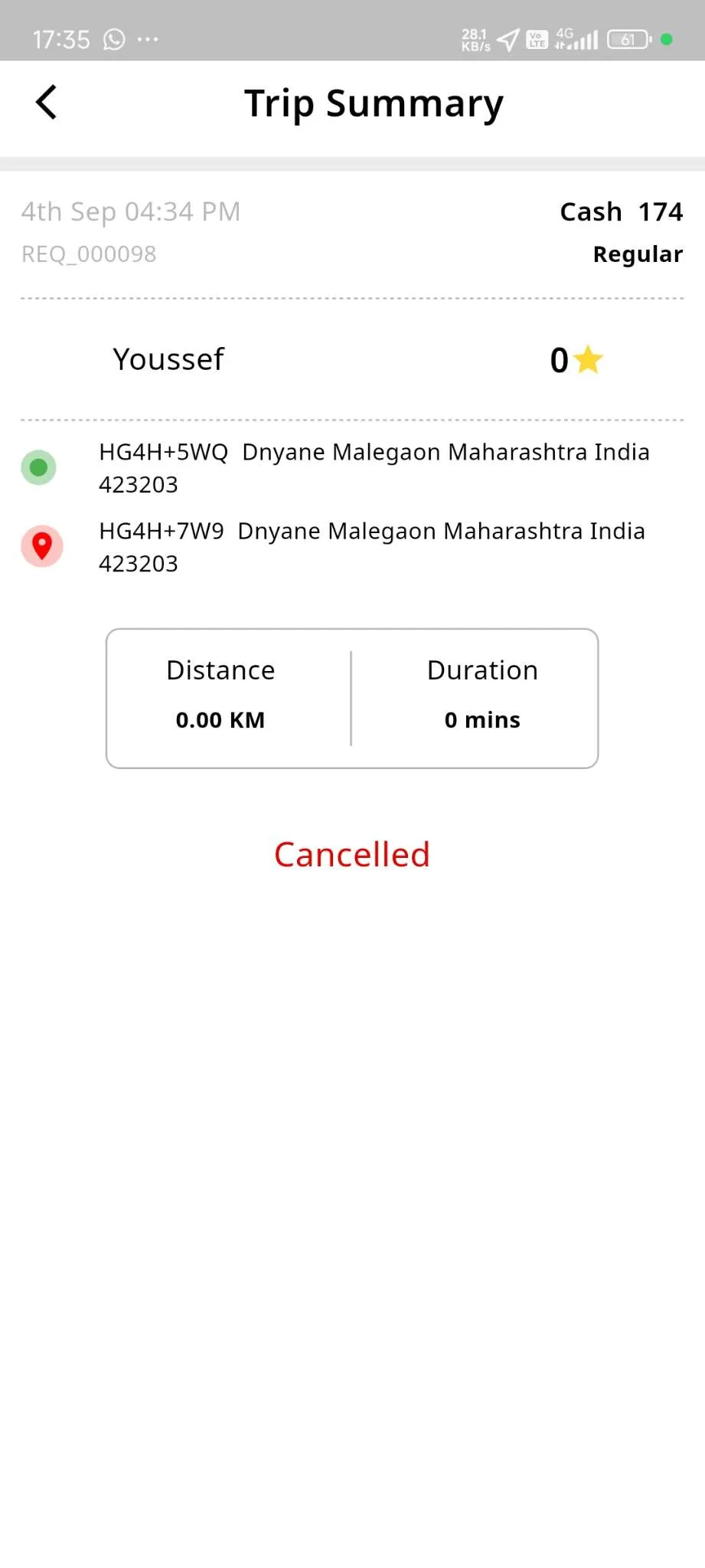Click the back arrow icon
The height and width of the screenshot is (1568, 705).
tap(45, 100)
